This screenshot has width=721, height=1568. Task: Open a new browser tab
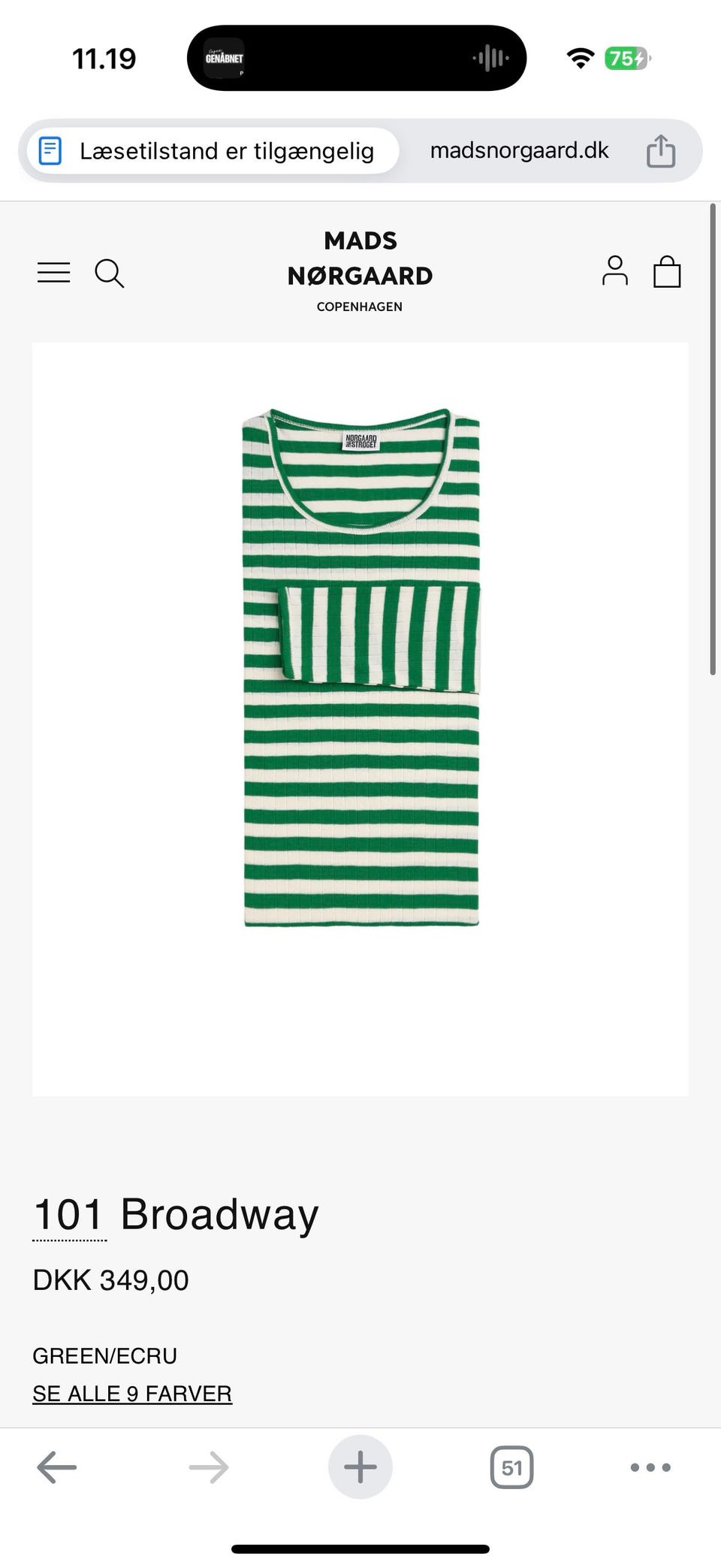coord(360,1467)
